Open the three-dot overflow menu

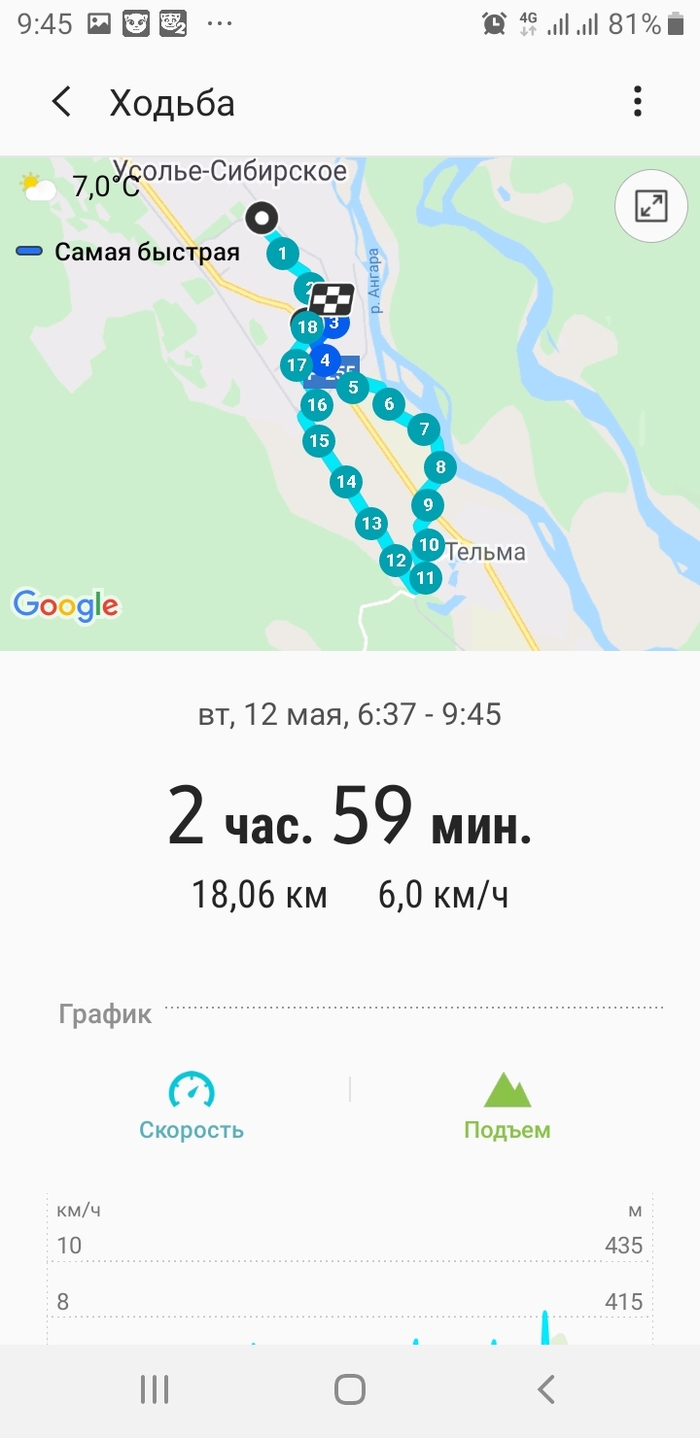637,102
